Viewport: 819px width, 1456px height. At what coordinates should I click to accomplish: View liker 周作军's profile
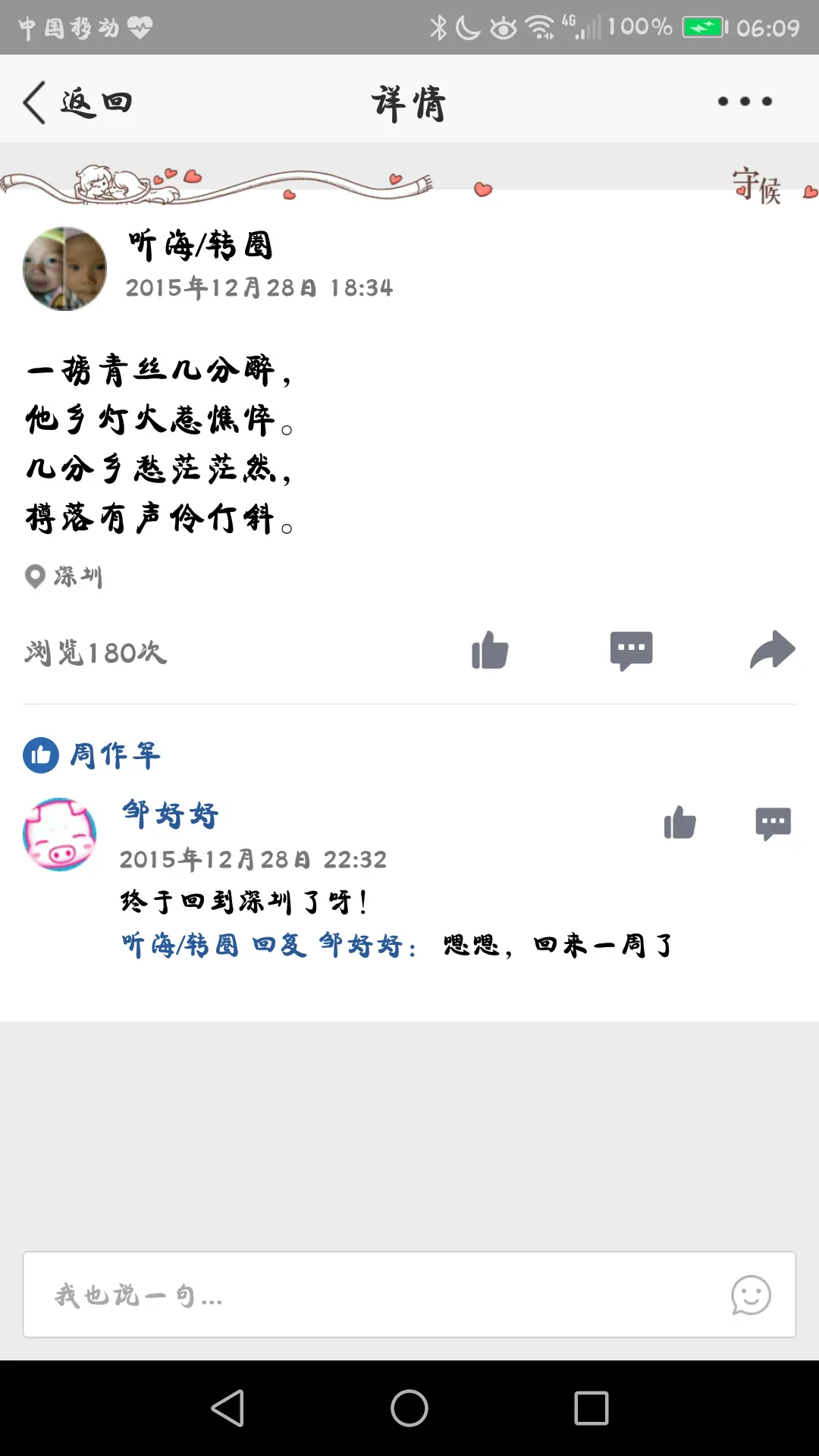click(x=115, y=755)
